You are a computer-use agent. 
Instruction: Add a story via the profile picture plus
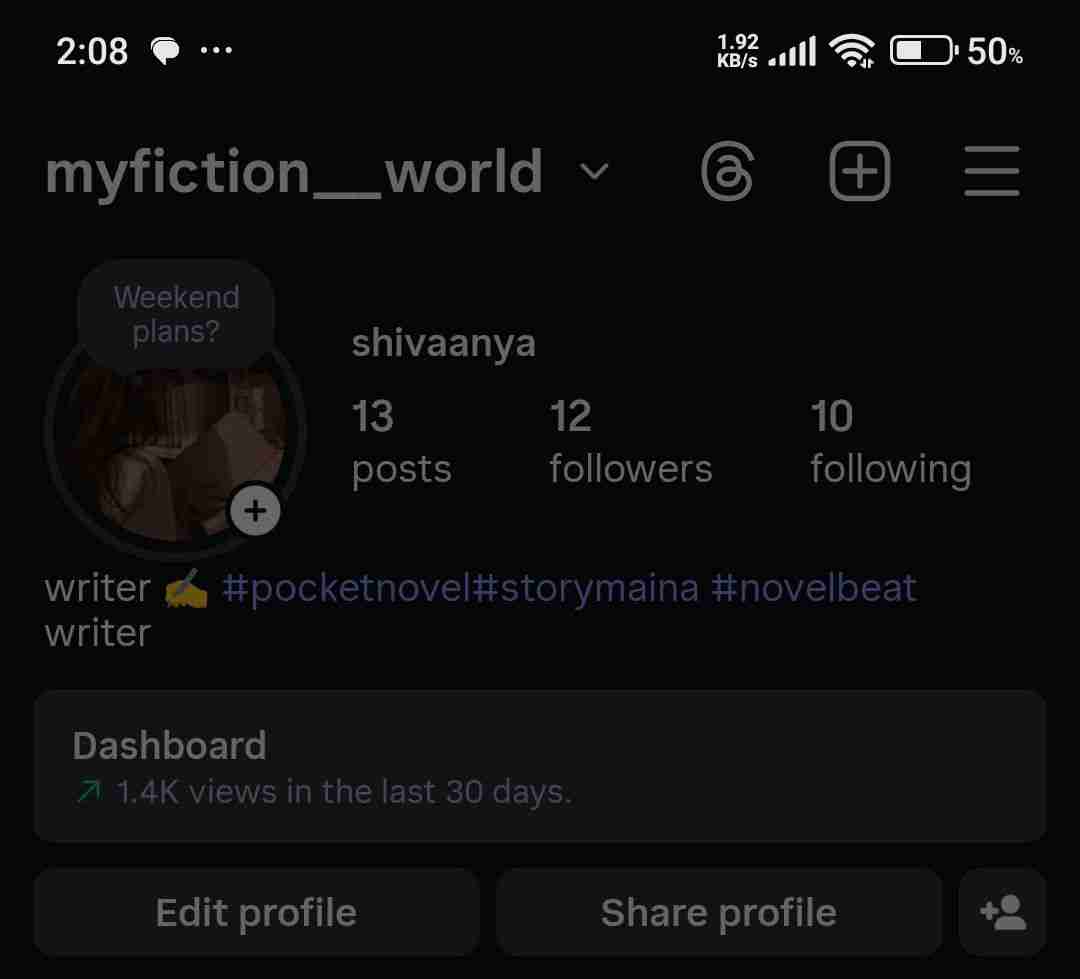256,512
